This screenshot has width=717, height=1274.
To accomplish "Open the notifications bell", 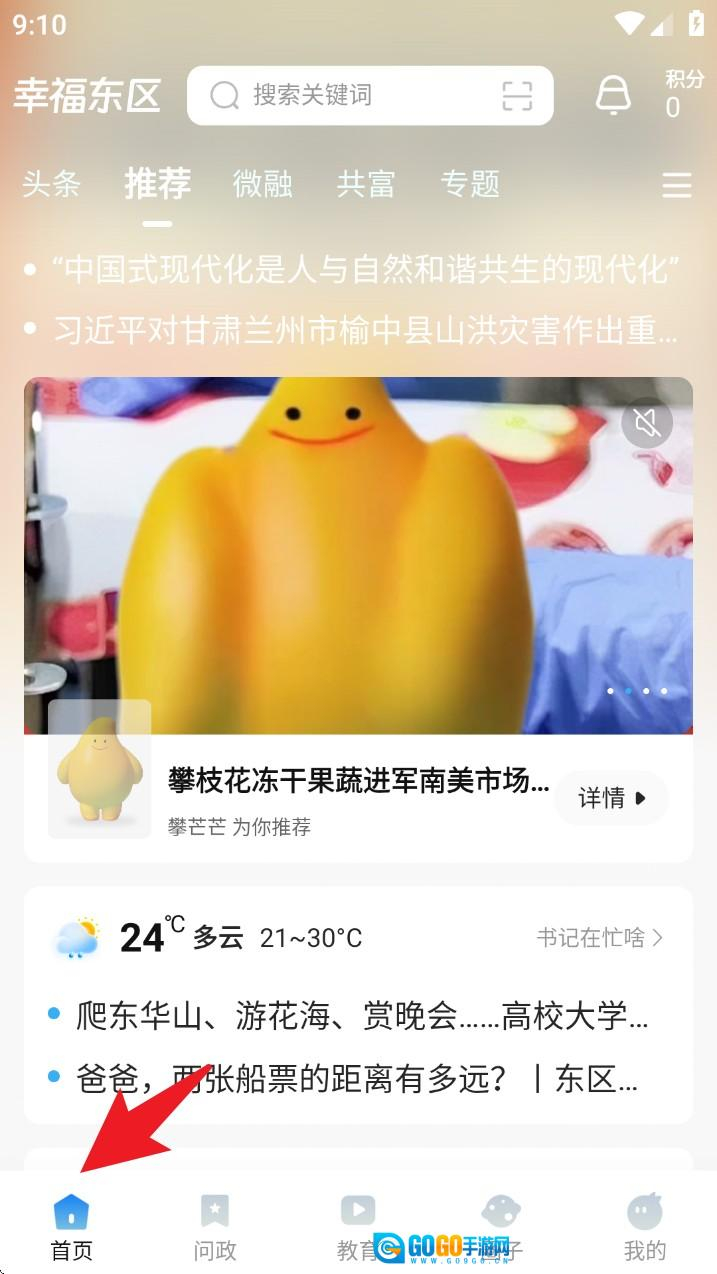I will [x=613, y=95].
